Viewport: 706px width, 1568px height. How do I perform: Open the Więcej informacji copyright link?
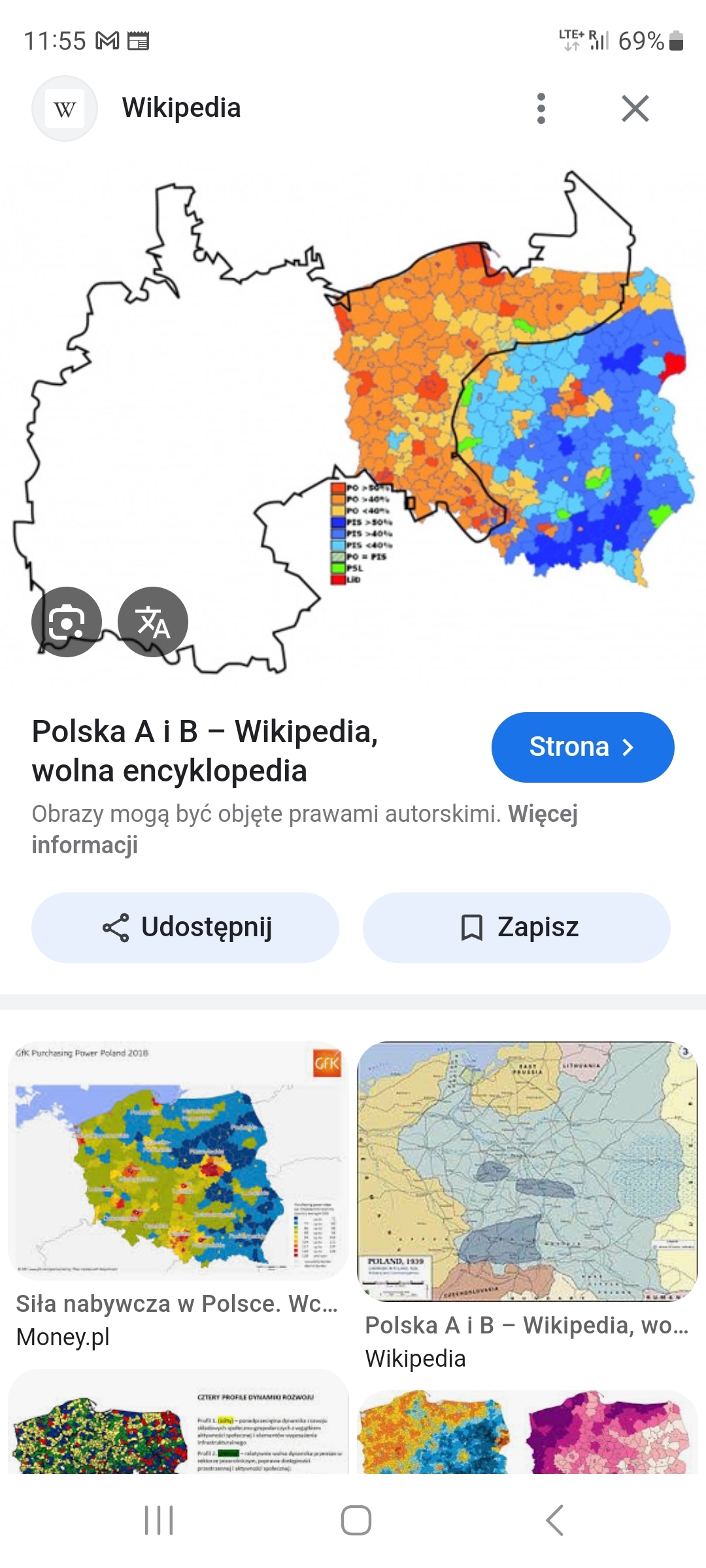543,815
